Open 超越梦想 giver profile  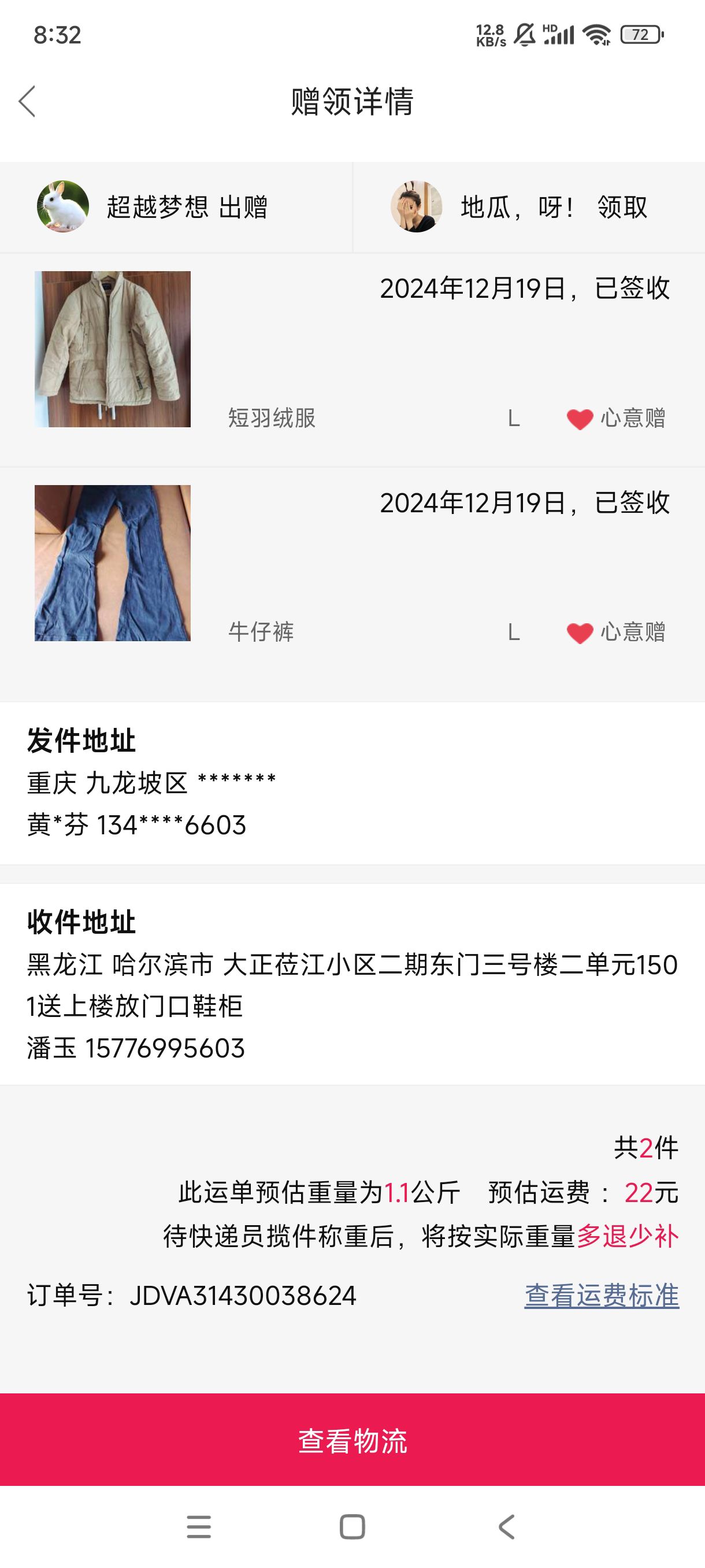[x=62, y=206]
